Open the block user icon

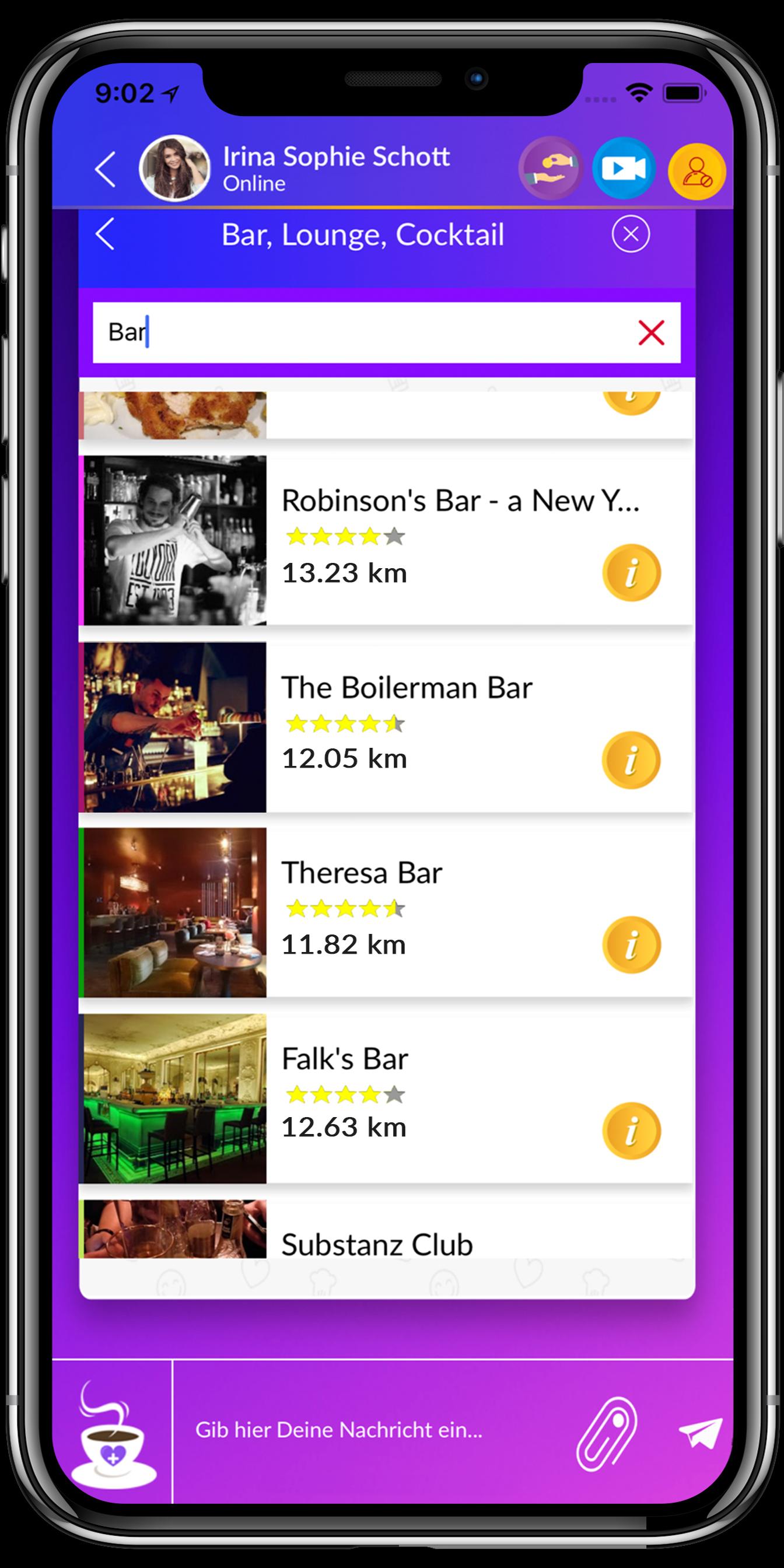click(x=697, y=171)
